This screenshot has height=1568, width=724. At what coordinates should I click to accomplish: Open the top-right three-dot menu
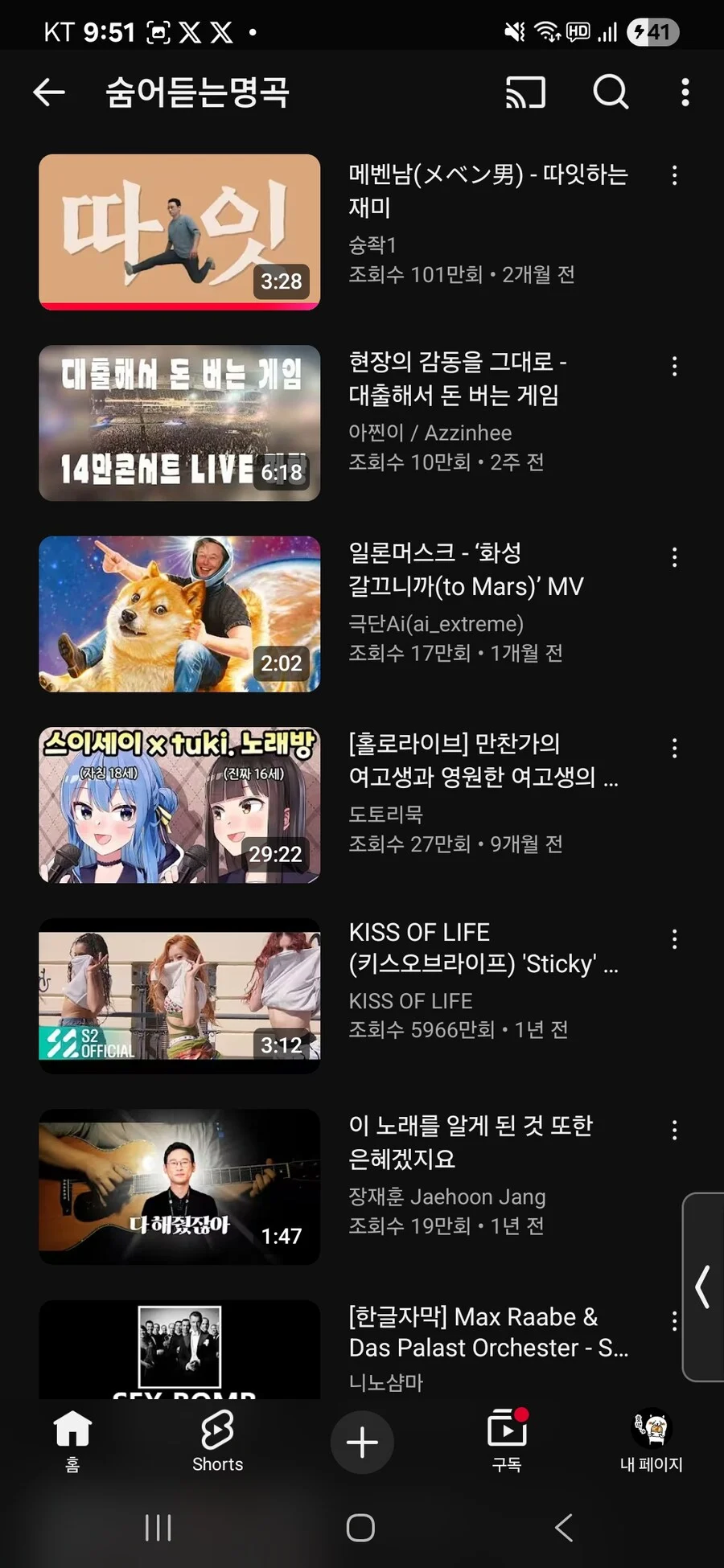point(685,93)
